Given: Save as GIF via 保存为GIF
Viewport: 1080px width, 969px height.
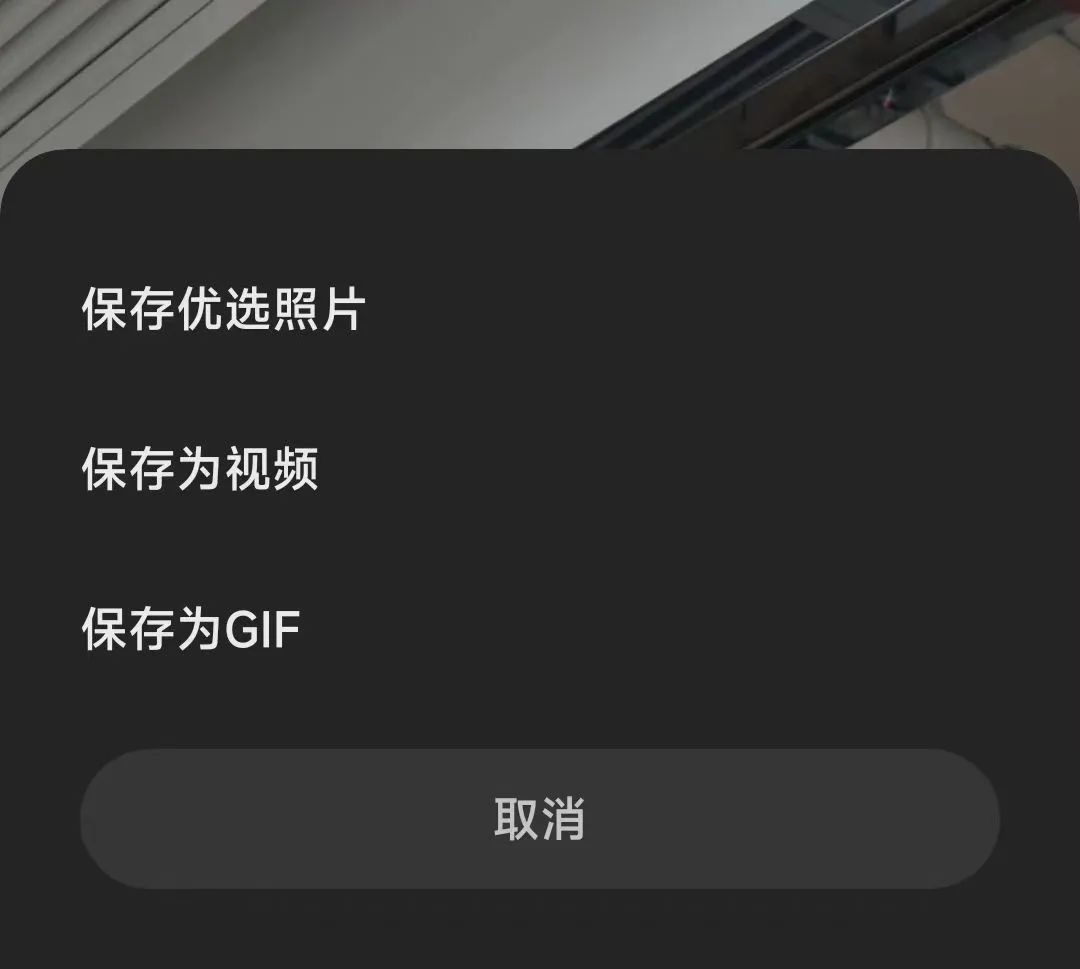Looking at the screenshot, I should coord(191,630).
